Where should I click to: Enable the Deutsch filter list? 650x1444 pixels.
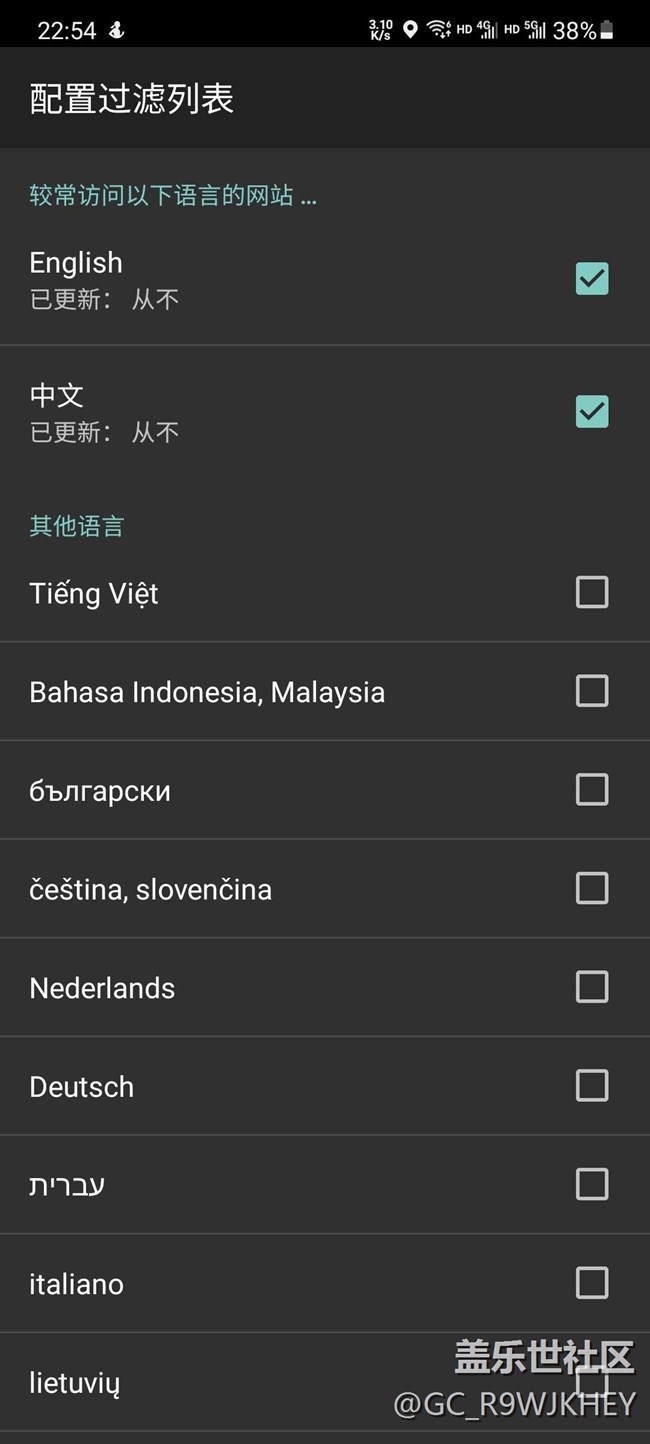(592, 1085)
